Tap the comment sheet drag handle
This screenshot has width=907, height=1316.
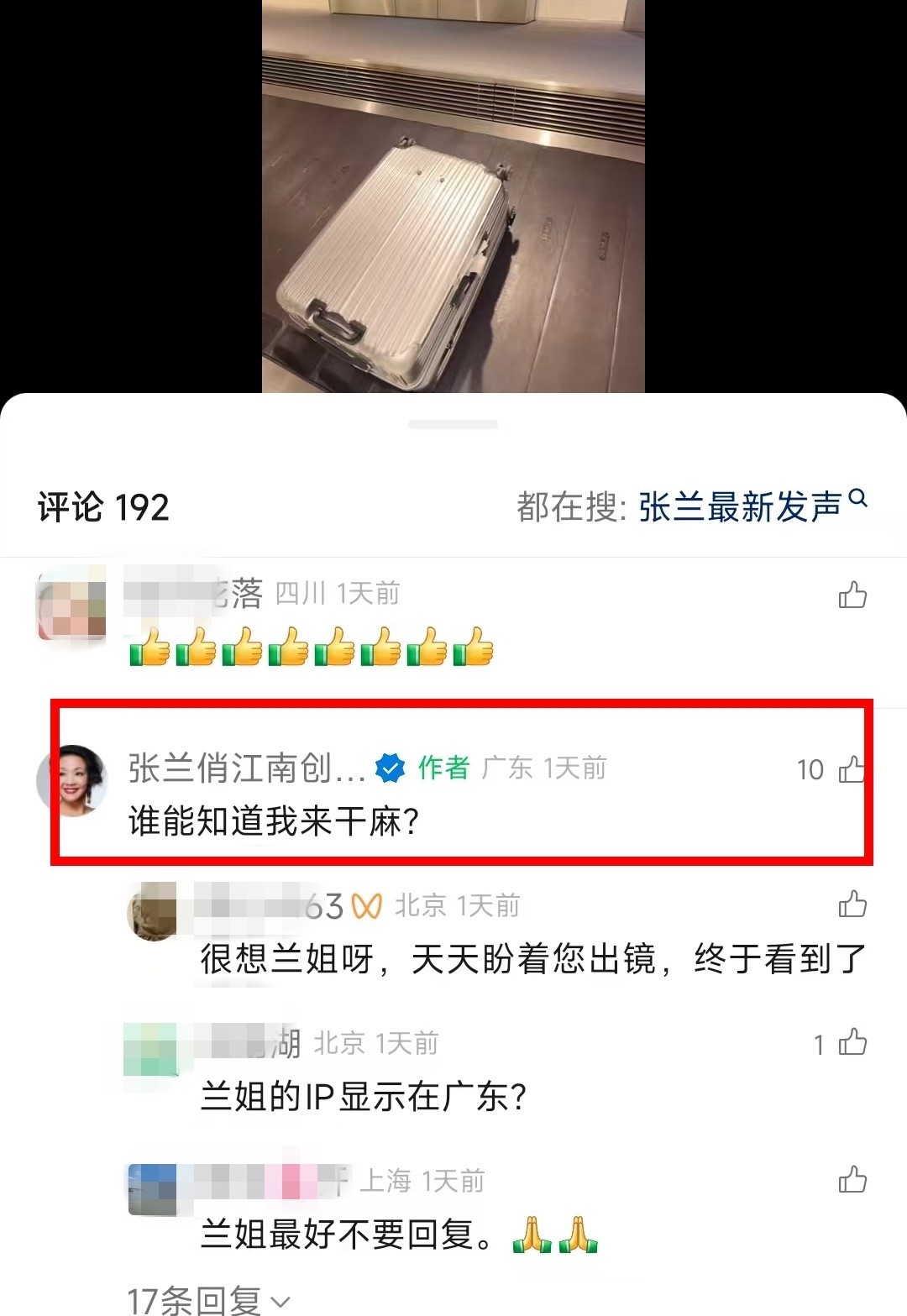coord(453,425)
